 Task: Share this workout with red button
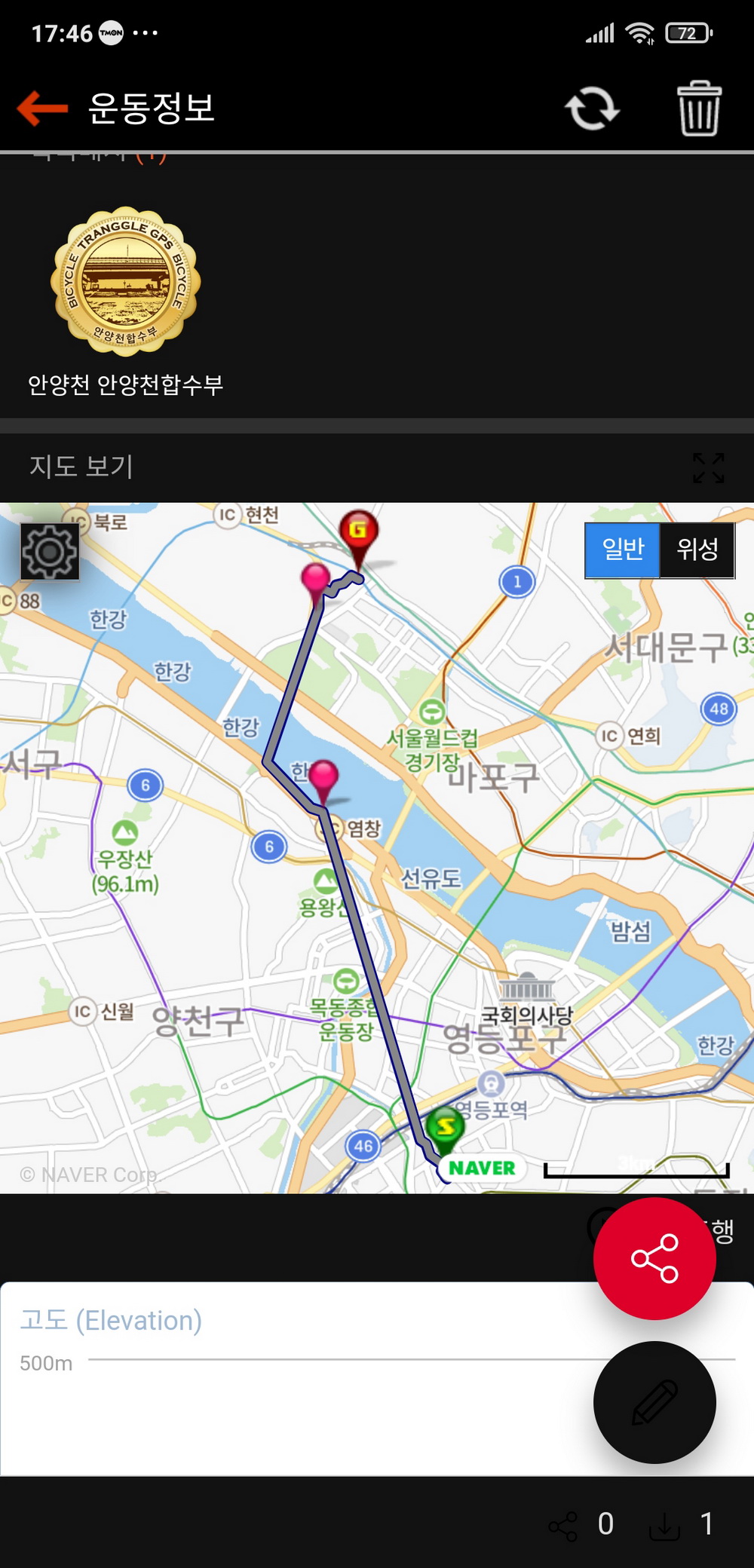pos(654,1258)
